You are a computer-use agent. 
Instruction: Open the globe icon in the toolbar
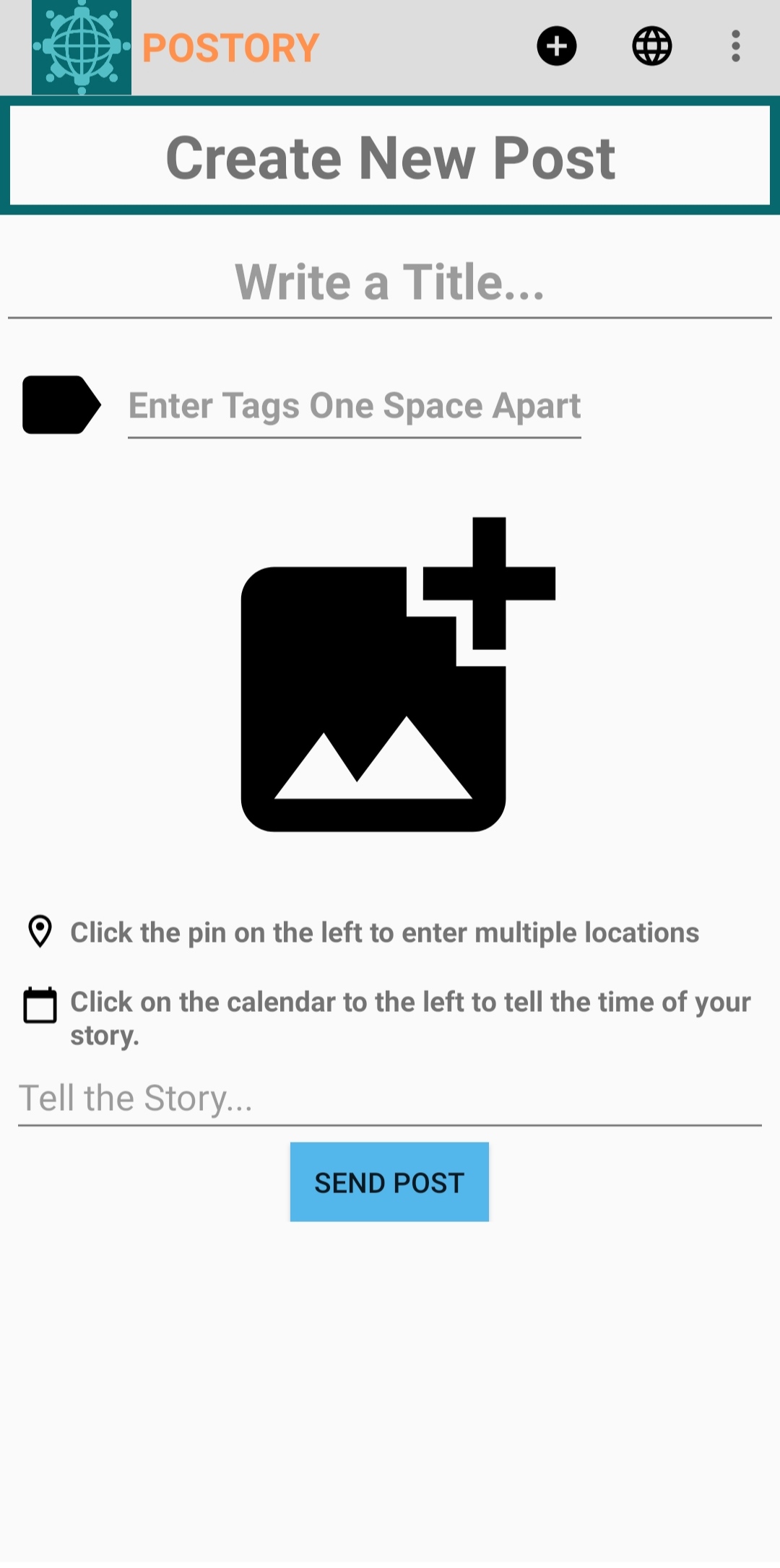[x=651, y=47]
